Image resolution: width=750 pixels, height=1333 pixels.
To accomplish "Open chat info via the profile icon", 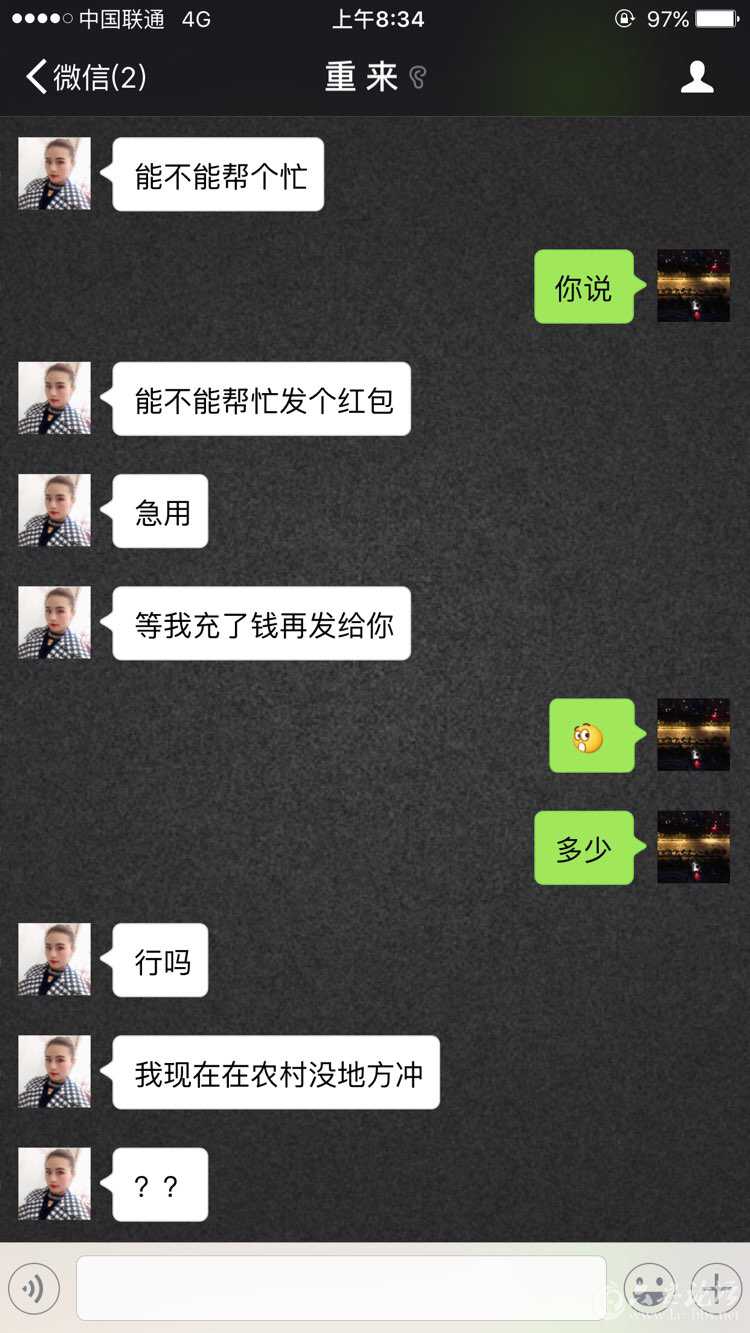I will point(697,77).
